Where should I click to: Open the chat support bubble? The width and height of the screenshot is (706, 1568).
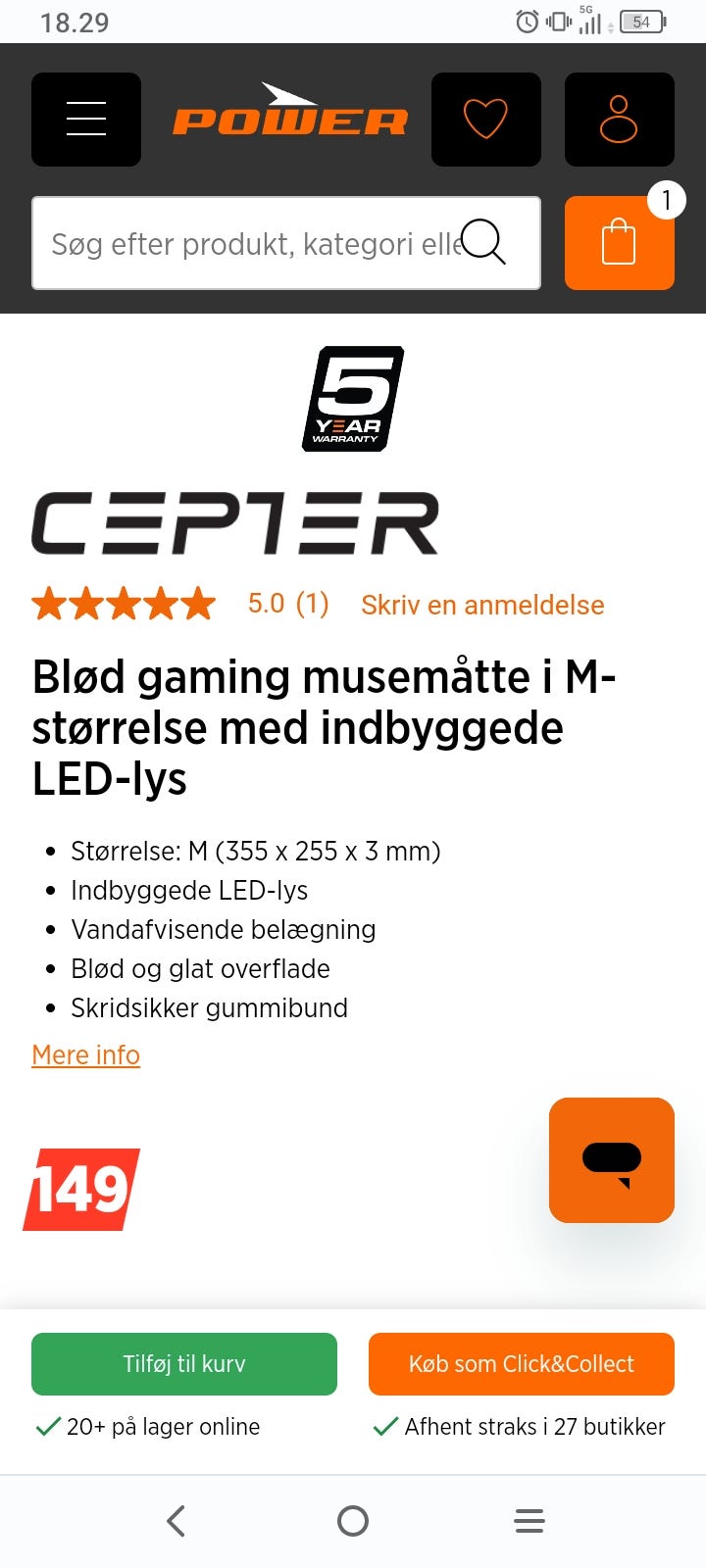pos(611,1159)
